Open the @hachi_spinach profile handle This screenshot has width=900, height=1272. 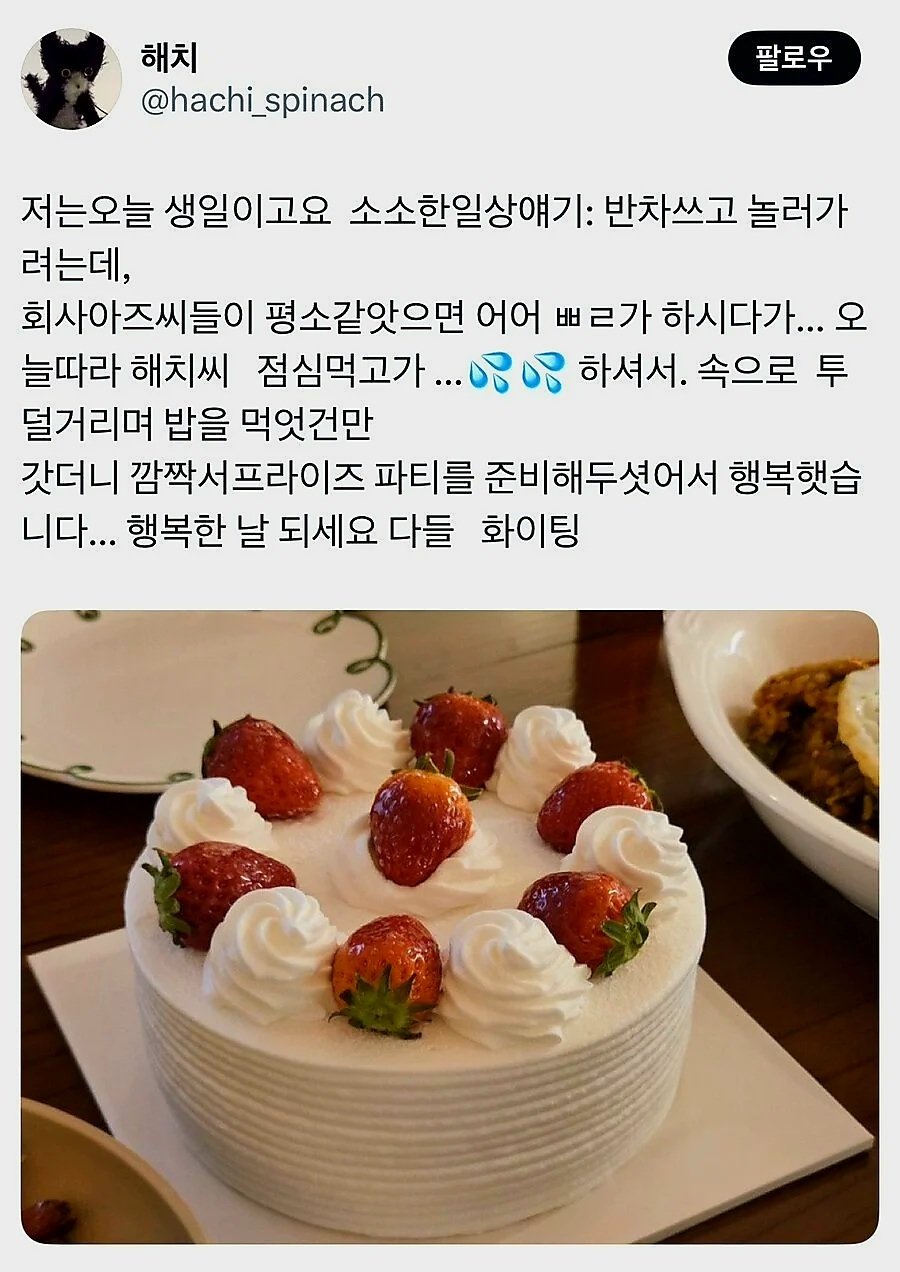point(262,100)
